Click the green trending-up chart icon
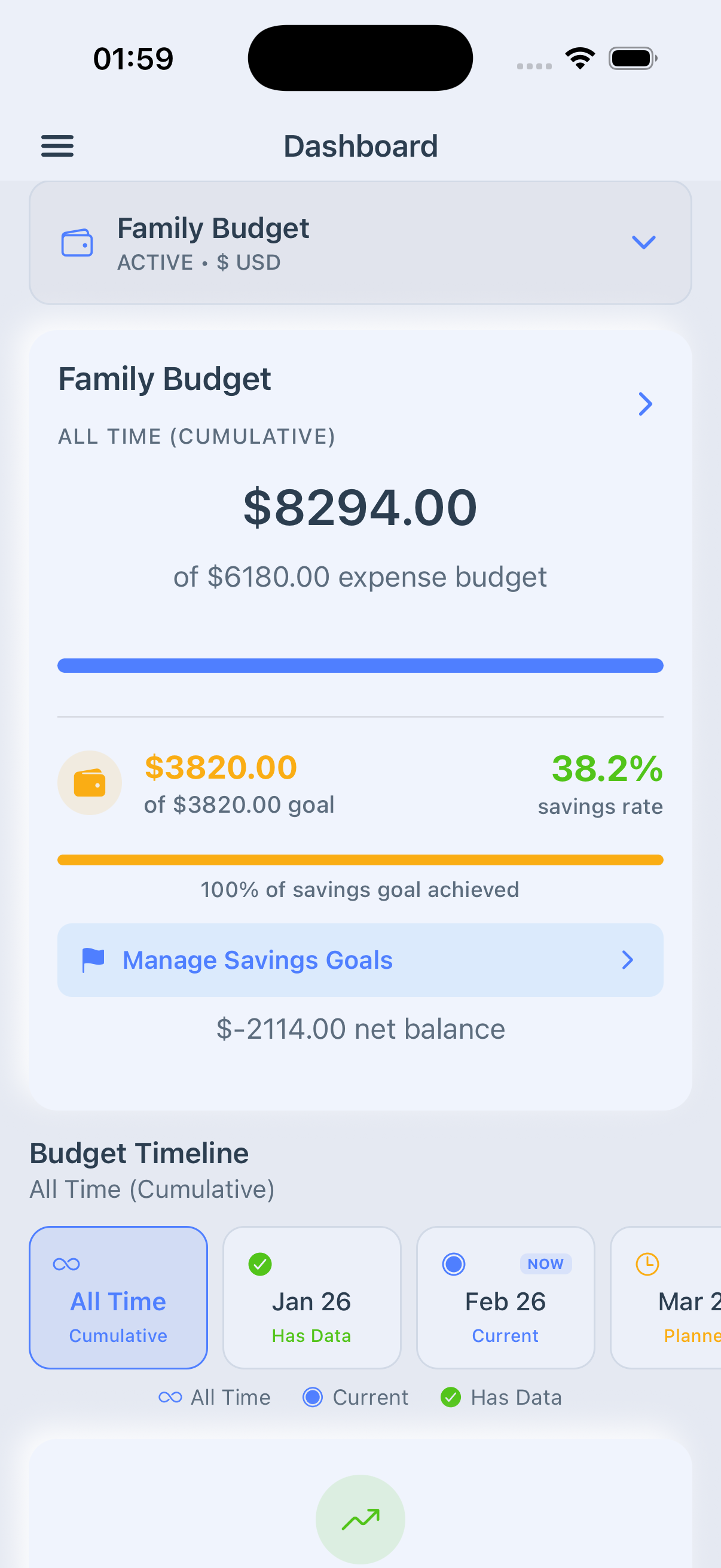721x1568 pixels. (360, 1520)
